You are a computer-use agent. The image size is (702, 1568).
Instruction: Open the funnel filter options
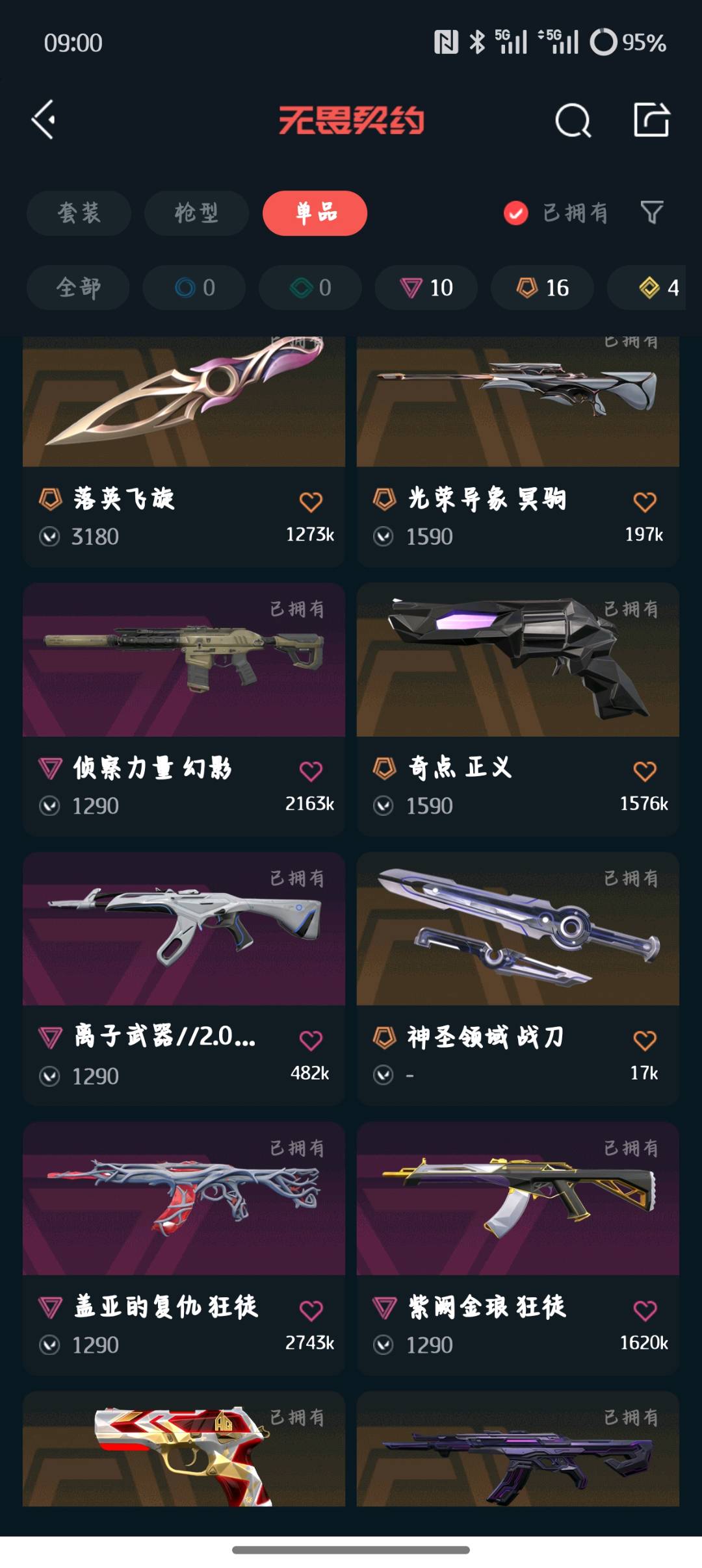pos(652,212)
